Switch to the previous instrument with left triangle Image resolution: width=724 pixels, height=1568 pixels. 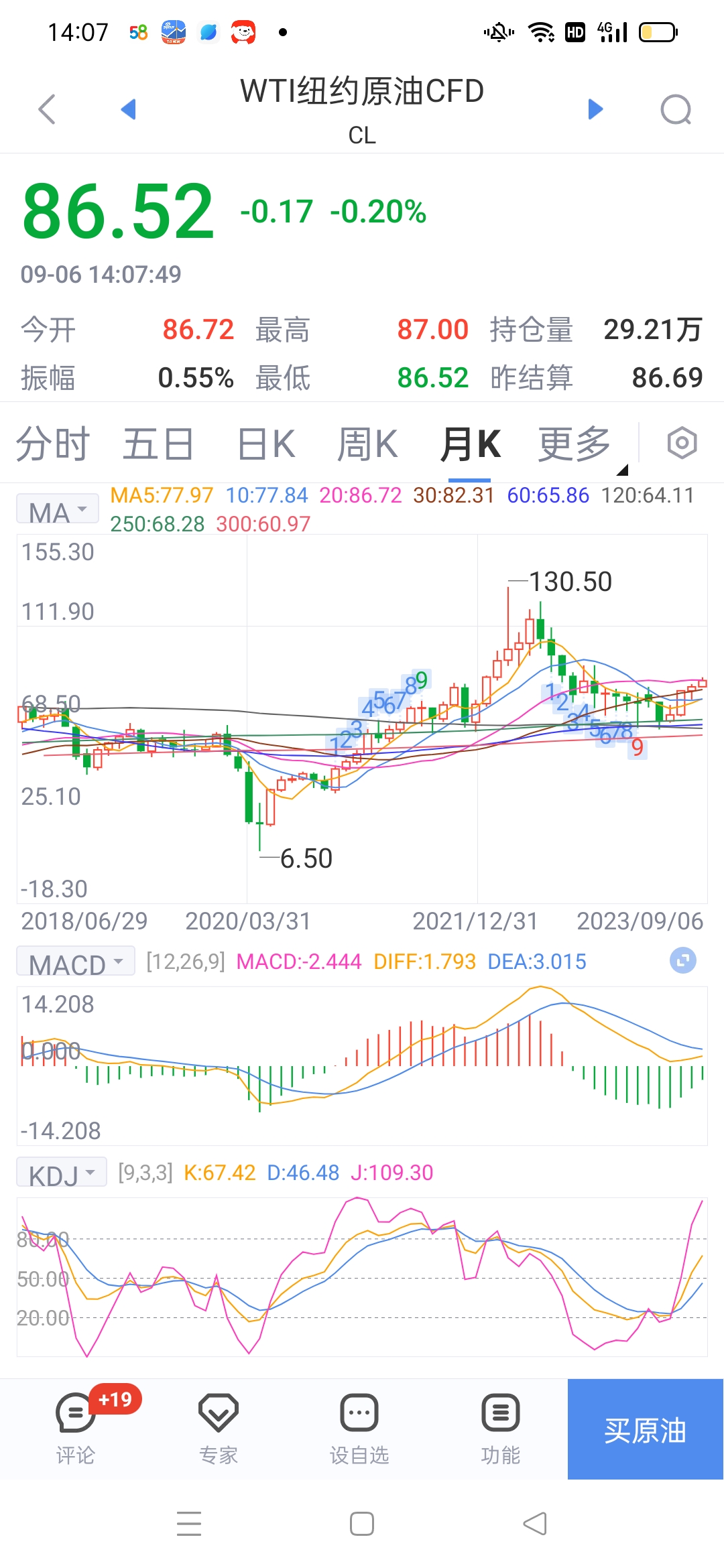coord(128,109)
